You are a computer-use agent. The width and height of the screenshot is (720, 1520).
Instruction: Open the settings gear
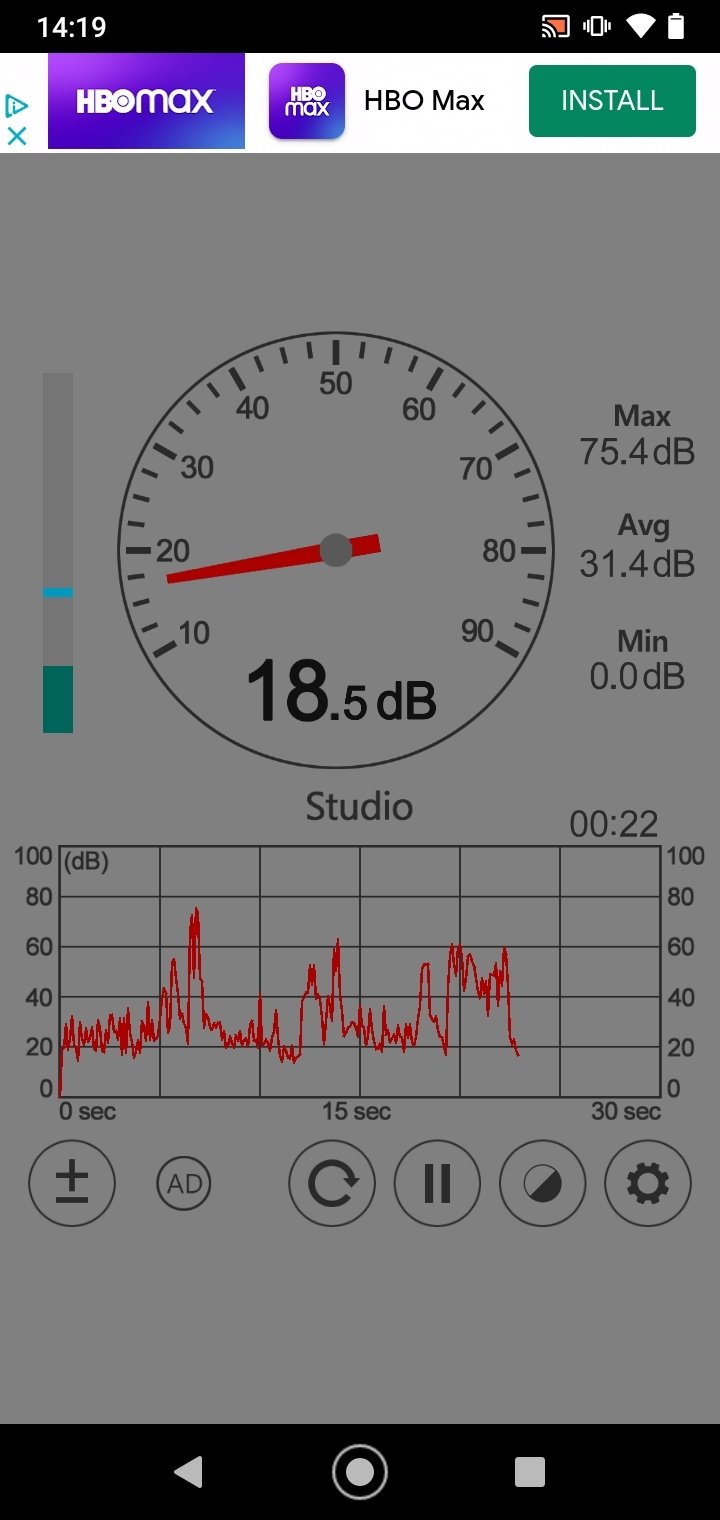648,1184
